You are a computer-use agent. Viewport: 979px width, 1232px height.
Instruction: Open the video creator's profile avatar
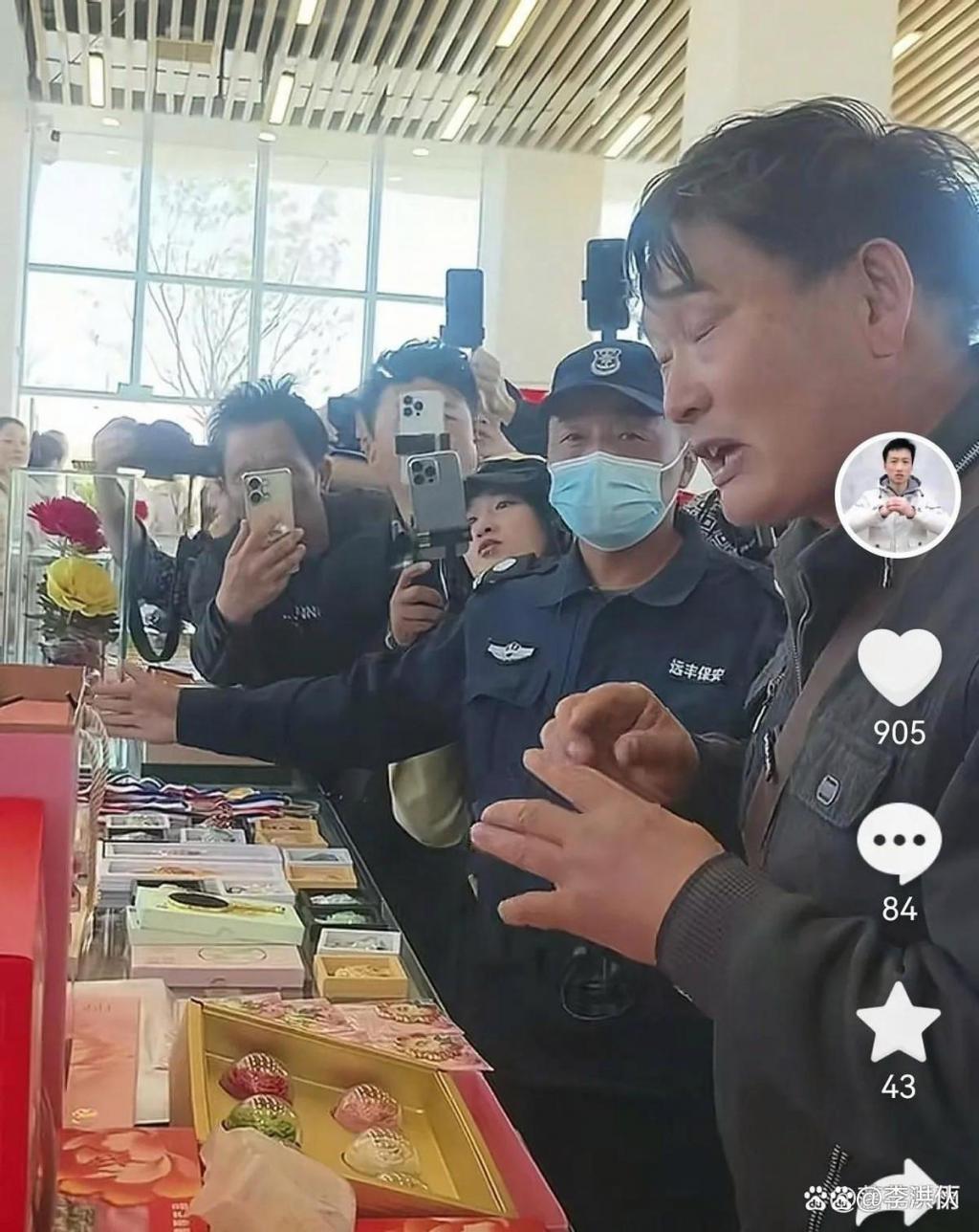pyautogui.click(x=897, y=495)
